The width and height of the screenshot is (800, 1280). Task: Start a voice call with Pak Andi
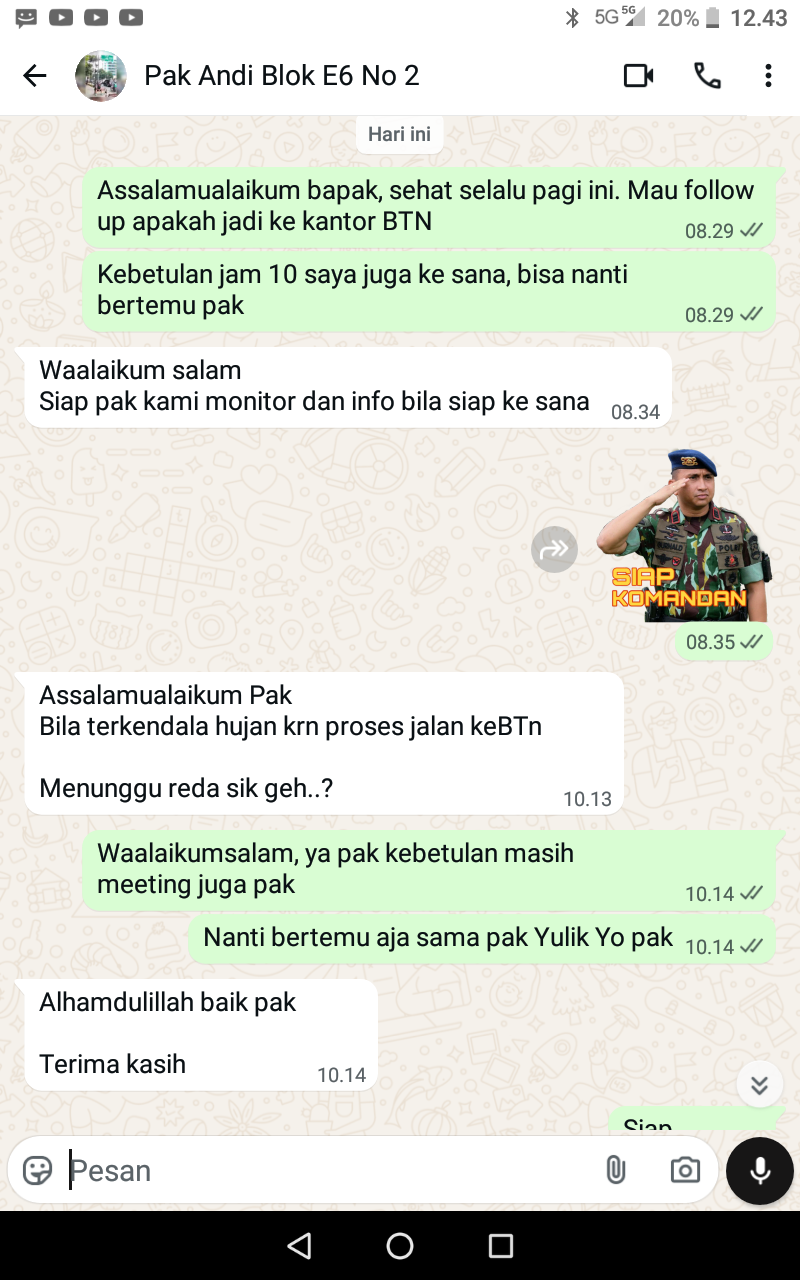tap(707, 76)
